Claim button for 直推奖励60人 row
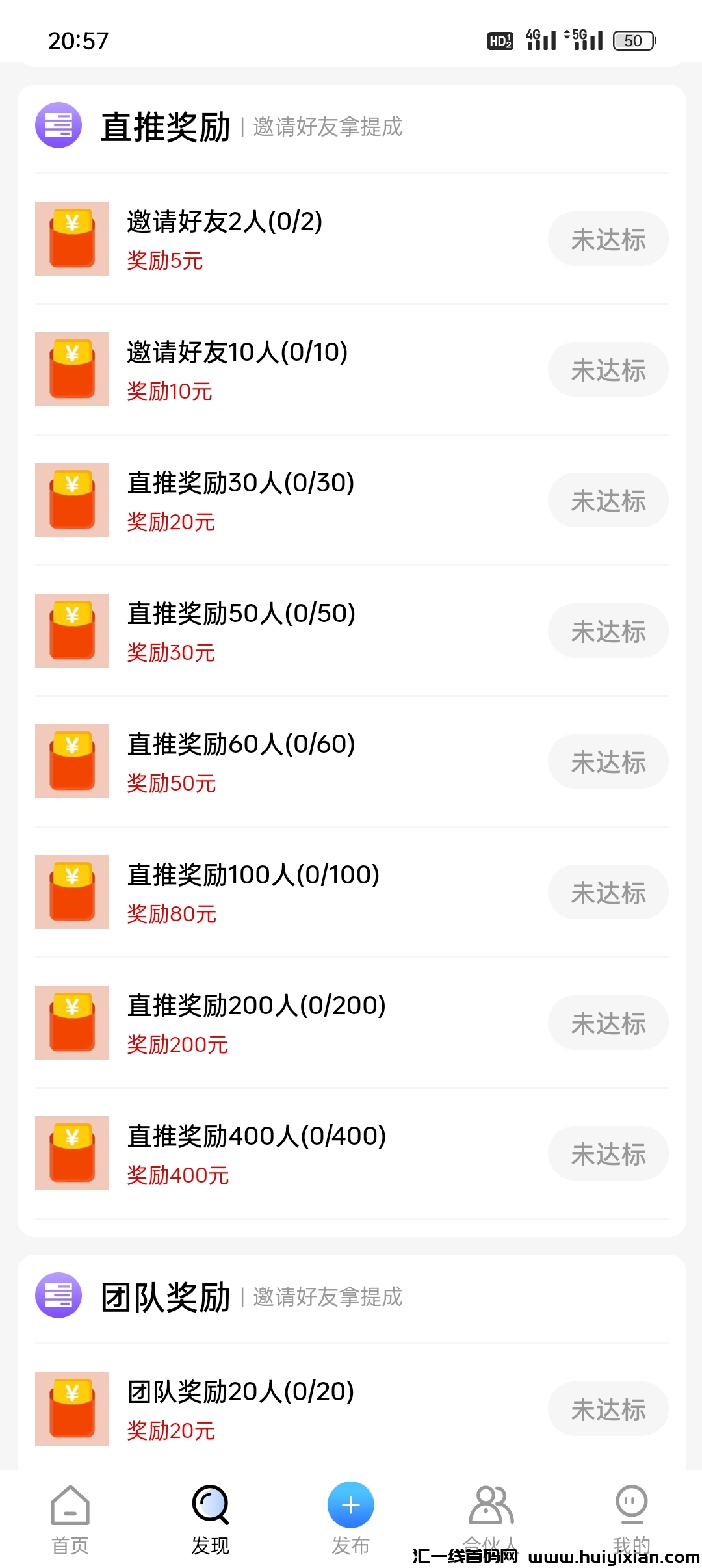The height and width of the screenshot is (1568, 702). (x=608, y=762)
